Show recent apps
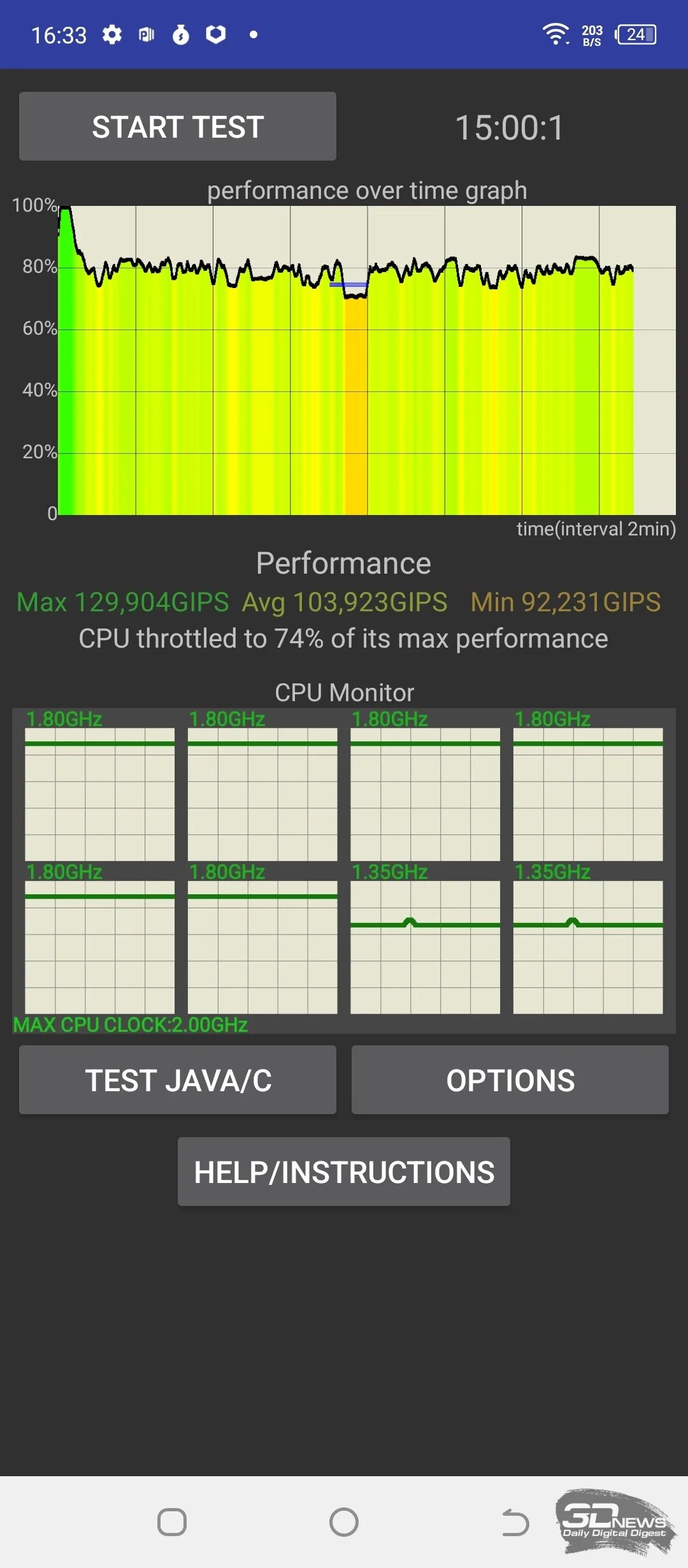The width and height of the screenshot is (688, 1568). 172,1522
